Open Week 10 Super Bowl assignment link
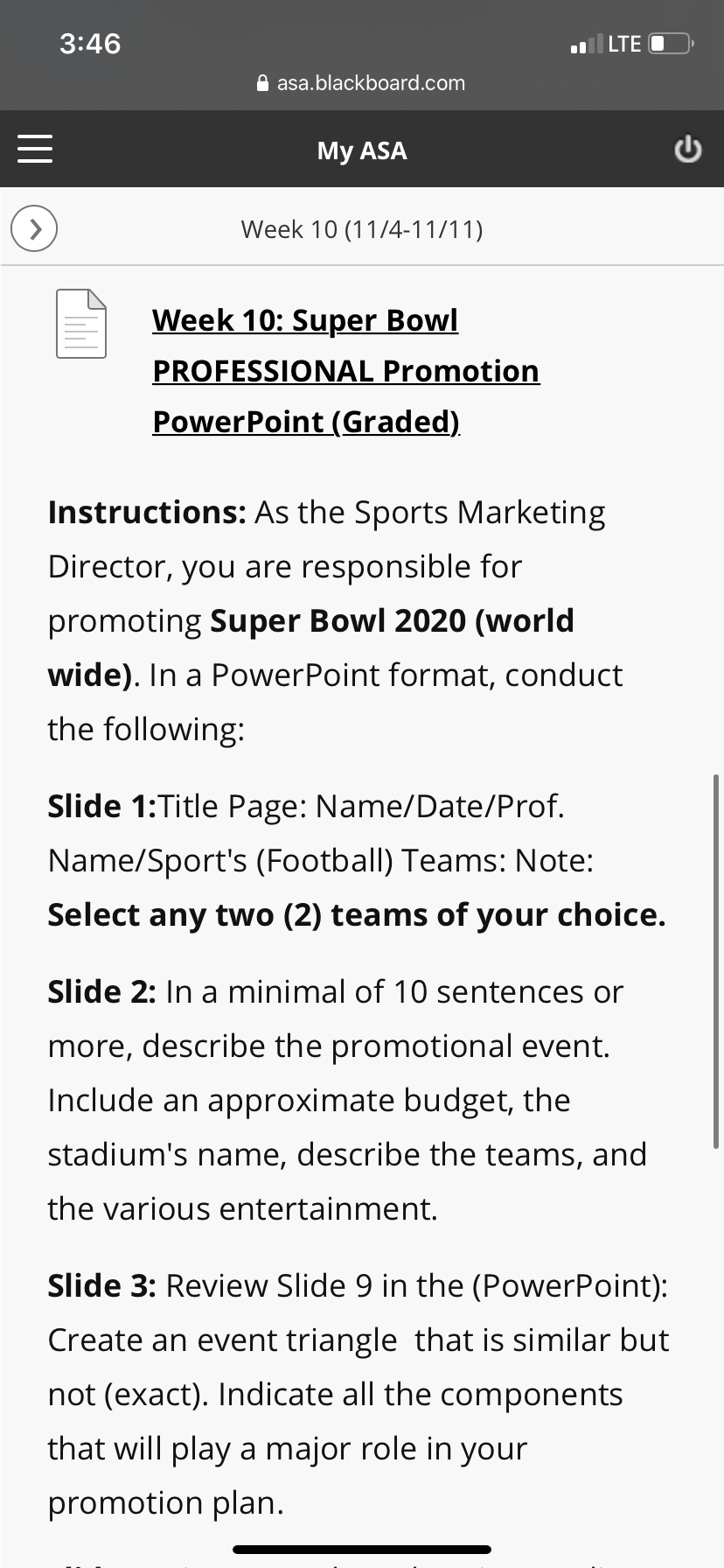 point(345,370)
